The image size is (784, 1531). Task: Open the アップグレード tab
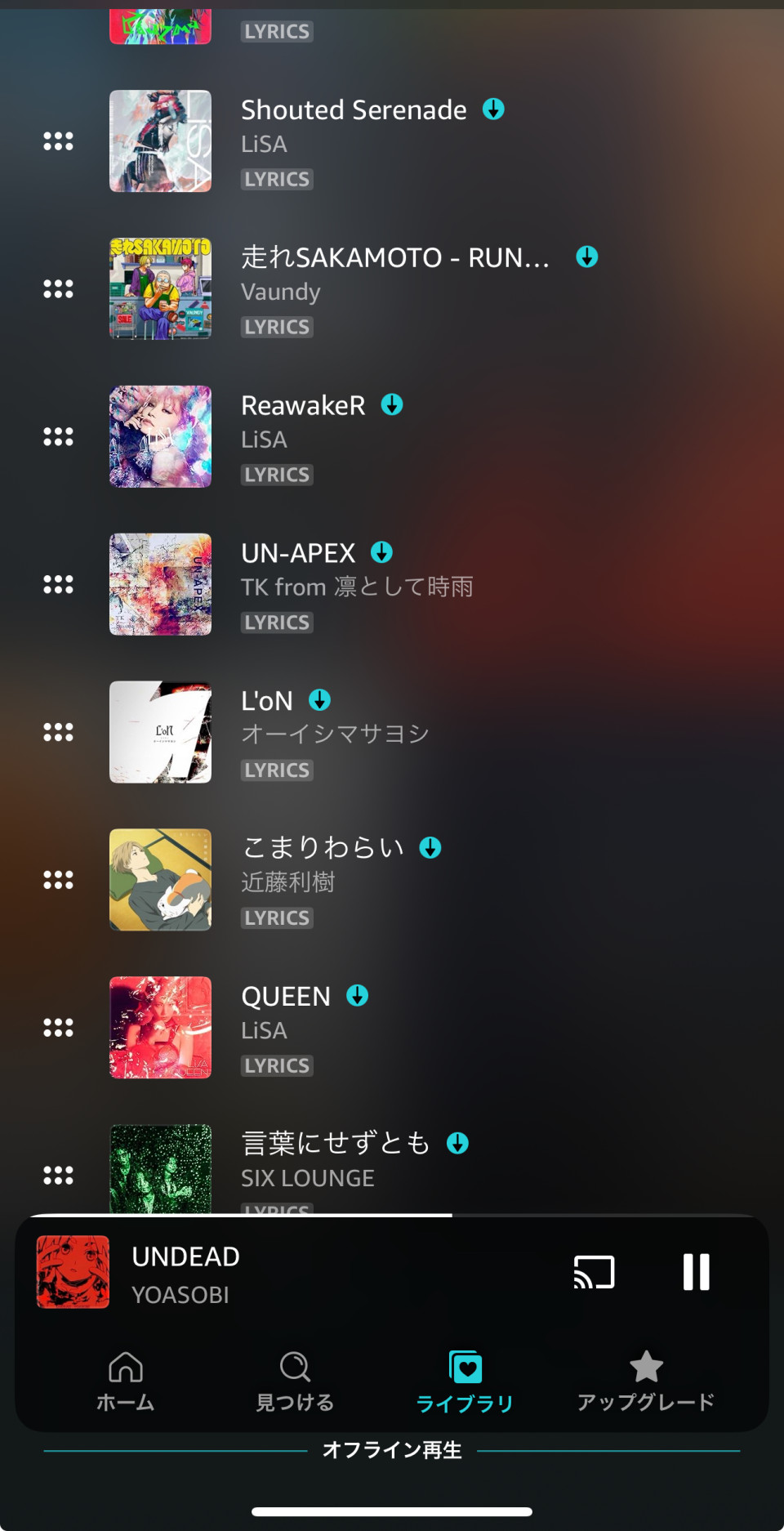coord(646,1381)
